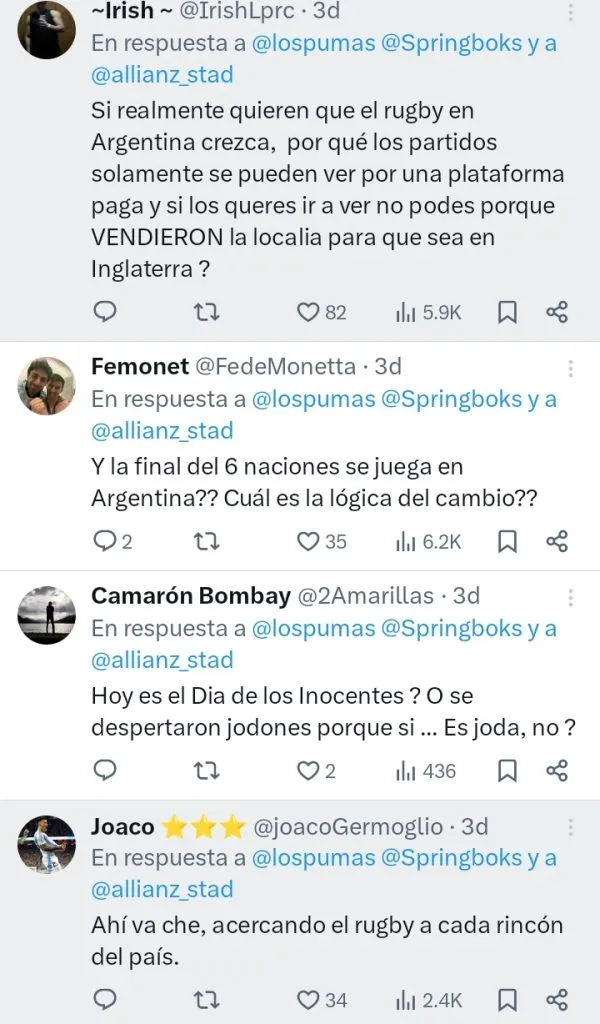
Task: Like Femonet's tweet
Action: [x=308, y=541]
